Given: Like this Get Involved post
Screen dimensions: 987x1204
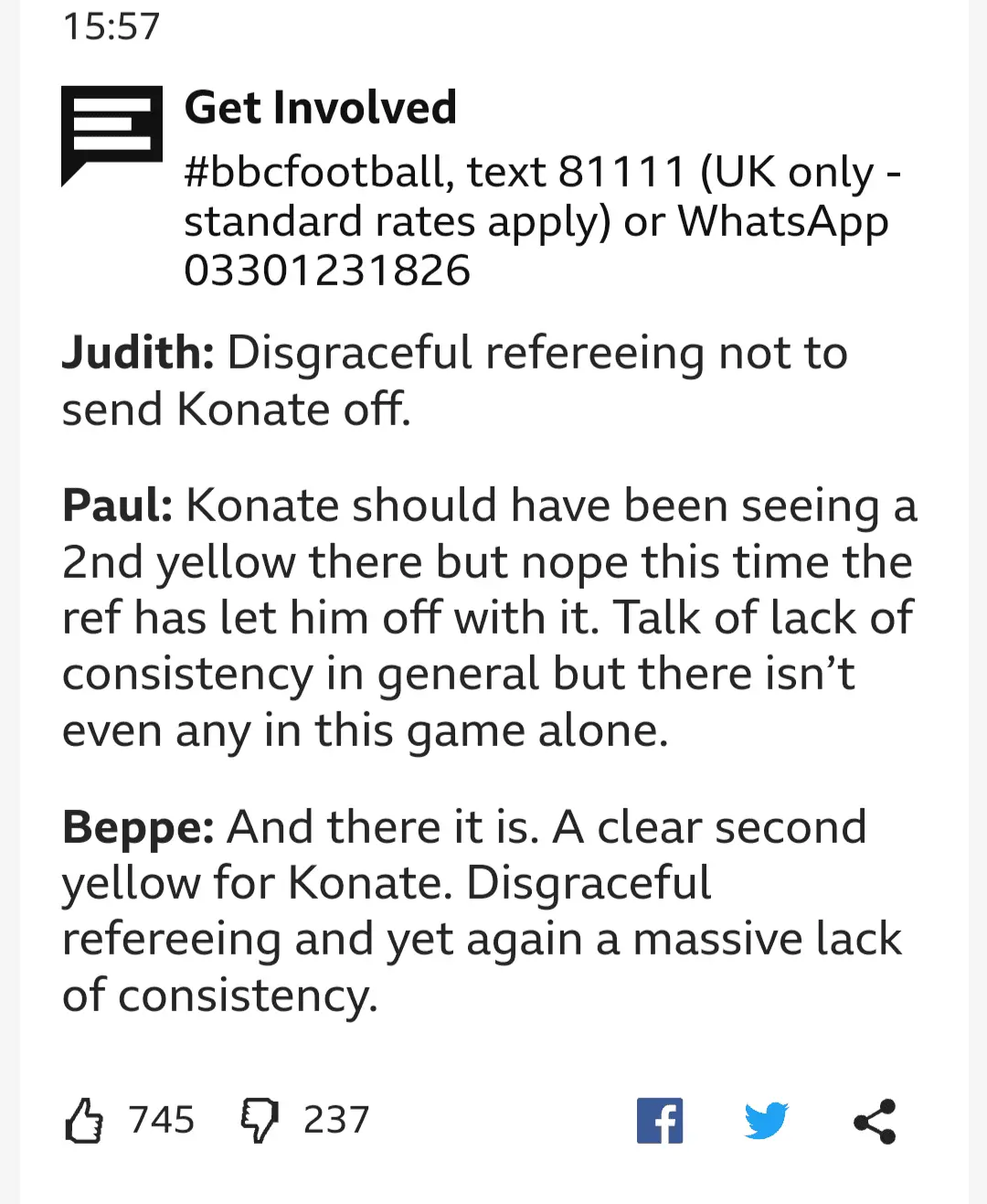Looking at the screenshot, I should point(84,1121).
